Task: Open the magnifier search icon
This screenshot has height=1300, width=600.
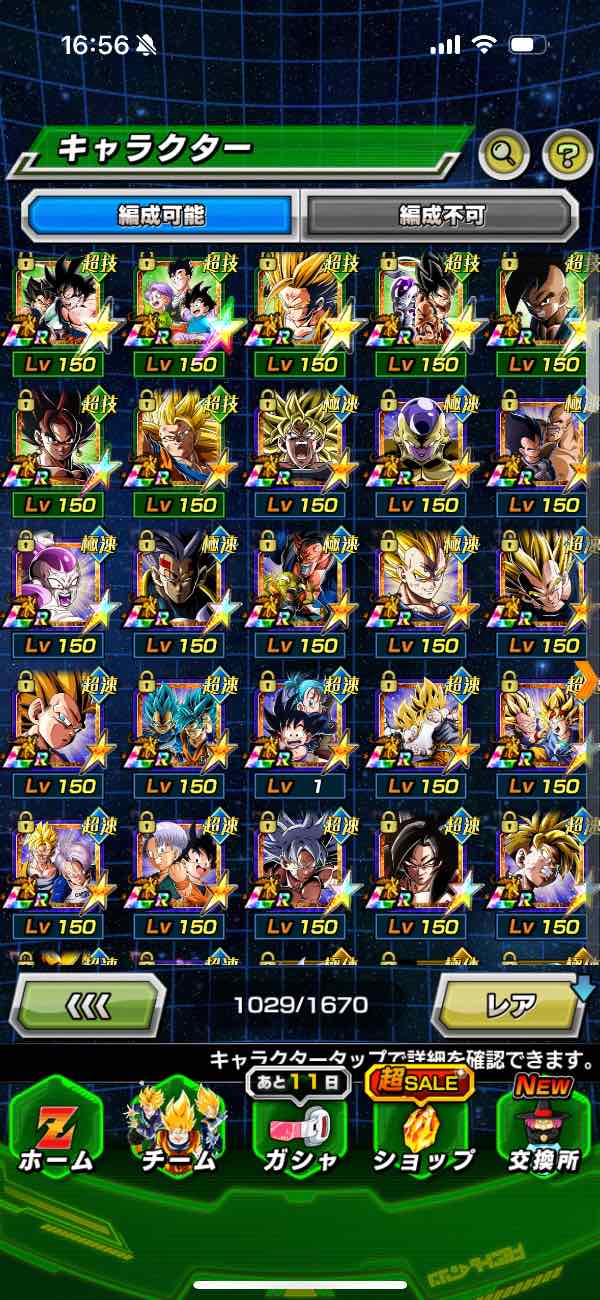Action: [504, 154]
